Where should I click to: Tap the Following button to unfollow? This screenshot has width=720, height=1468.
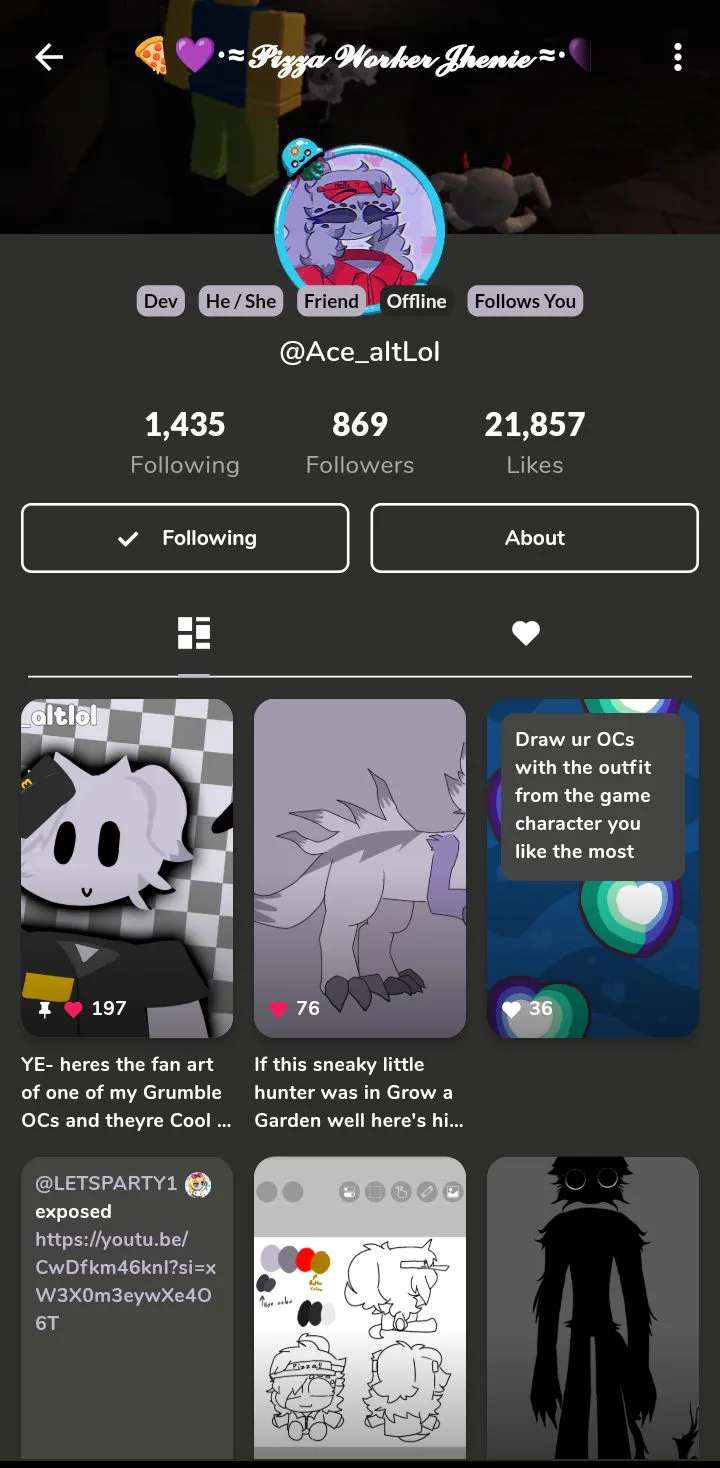click(185, 538)
